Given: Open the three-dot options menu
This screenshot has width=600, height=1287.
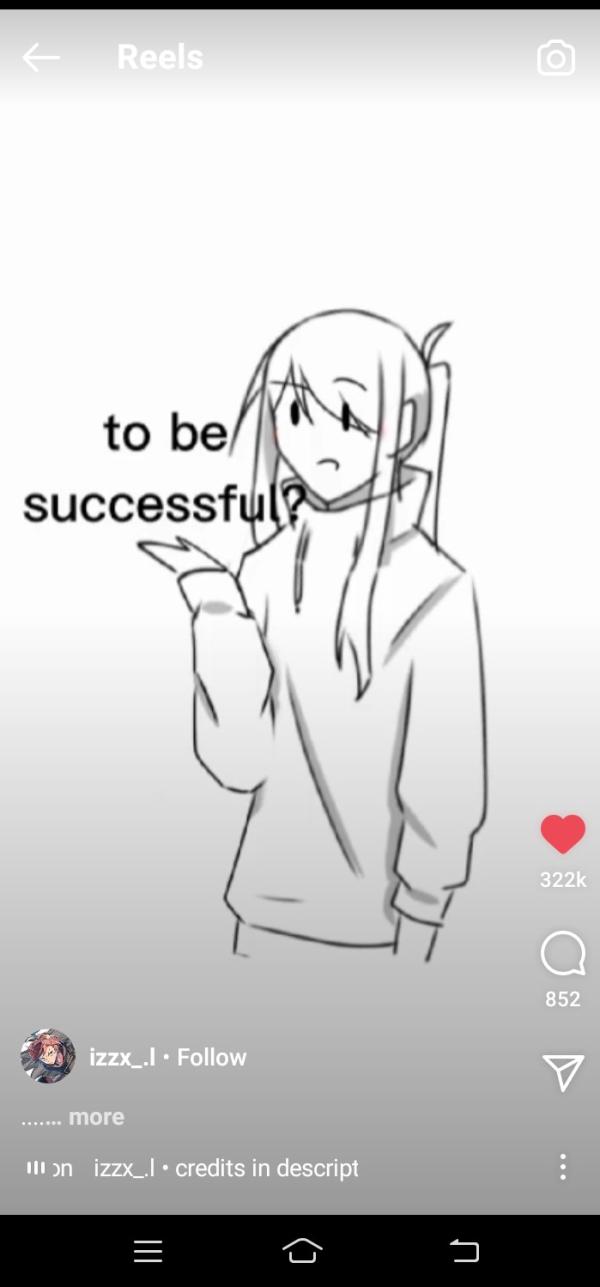Looking at the screenshot, I should coord(563,1167).
